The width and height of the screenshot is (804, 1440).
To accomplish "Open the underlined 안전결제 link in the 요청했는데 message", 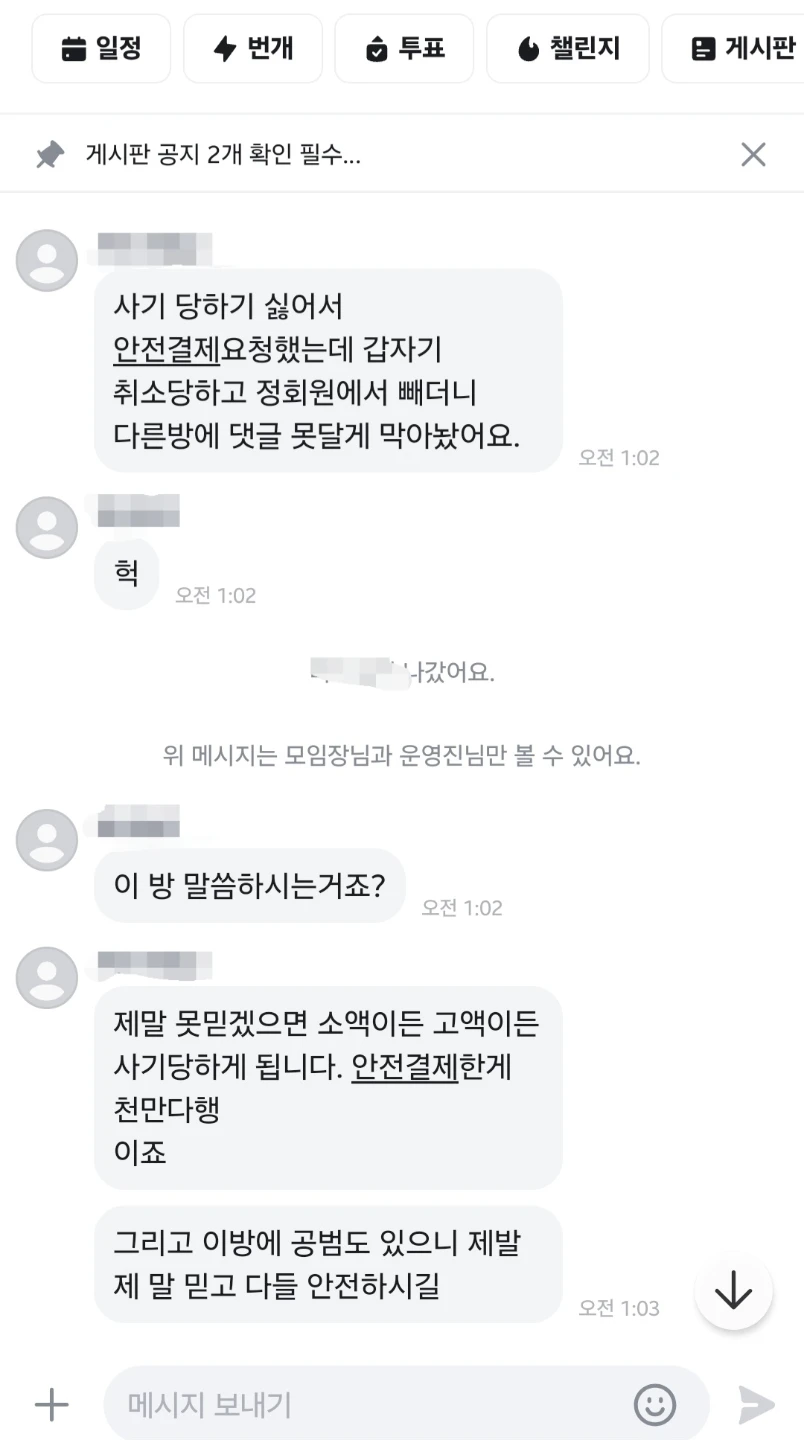I will click(166, 349).
